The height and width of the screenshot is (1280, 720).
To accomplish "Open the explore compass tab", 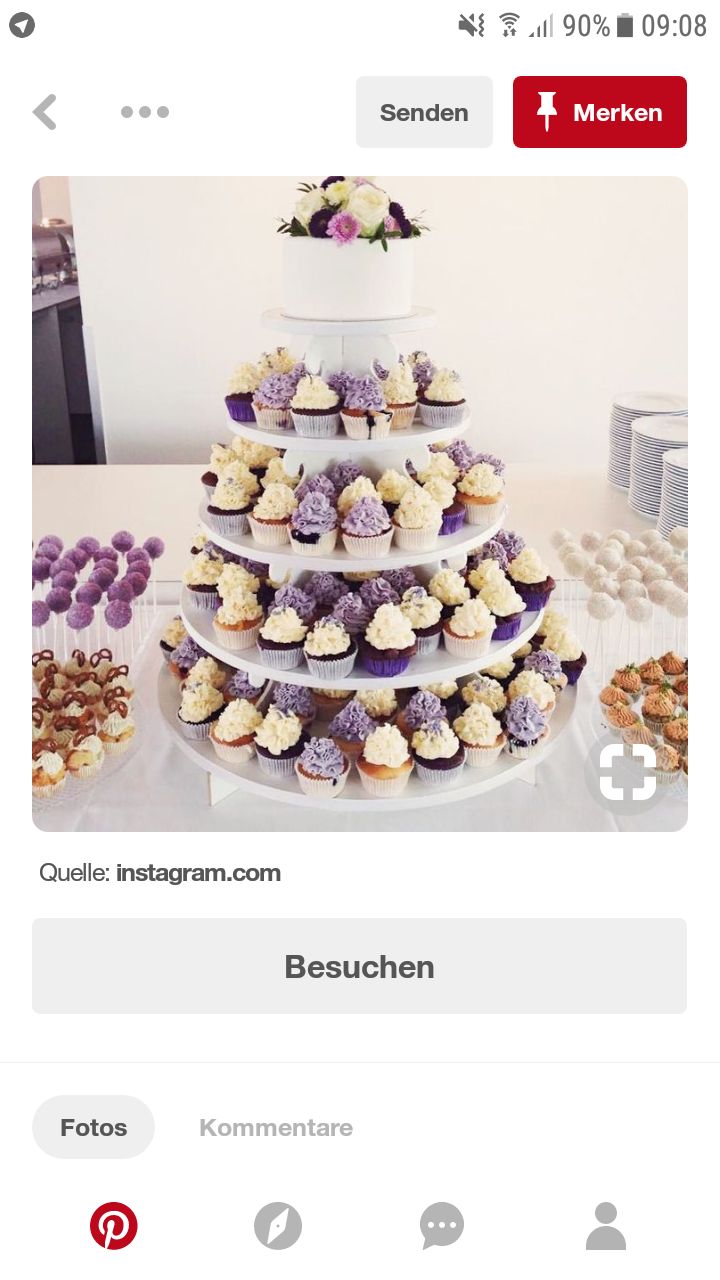I will click(x=277, y=1226).
